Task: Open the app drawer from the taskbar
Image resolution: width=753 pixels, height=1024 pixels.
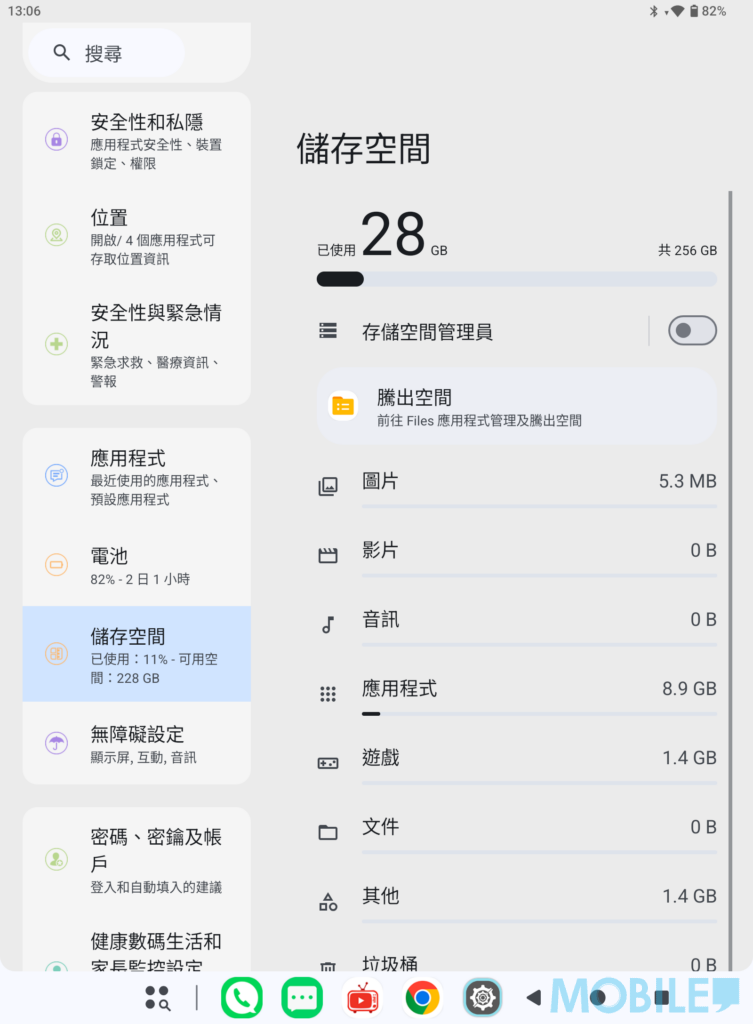Action: coord(157,997)
